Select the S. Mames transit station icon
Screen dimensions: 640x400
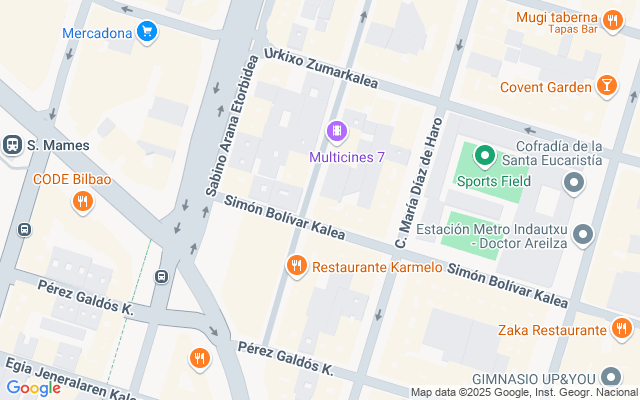pyautogui.click(x=12, y=144)
